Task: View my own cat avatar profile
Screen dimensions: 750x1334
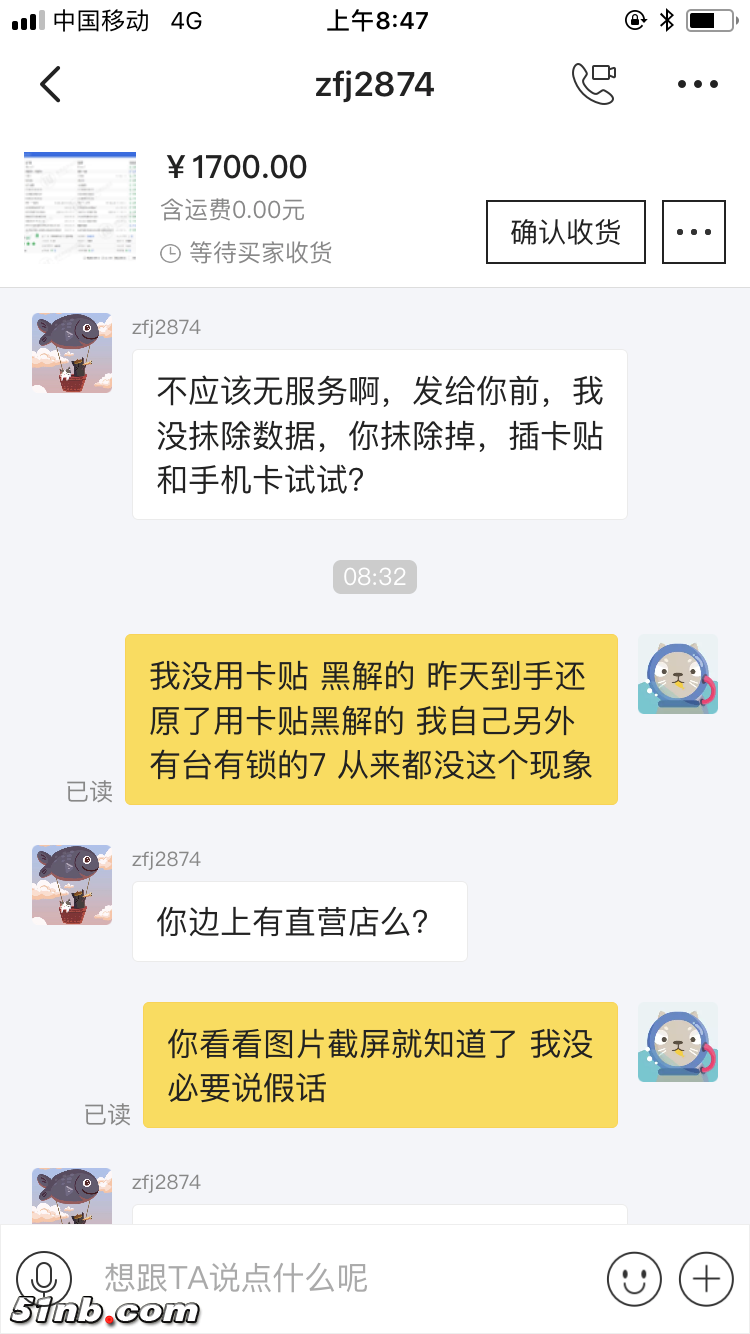Action: [678, 674]
